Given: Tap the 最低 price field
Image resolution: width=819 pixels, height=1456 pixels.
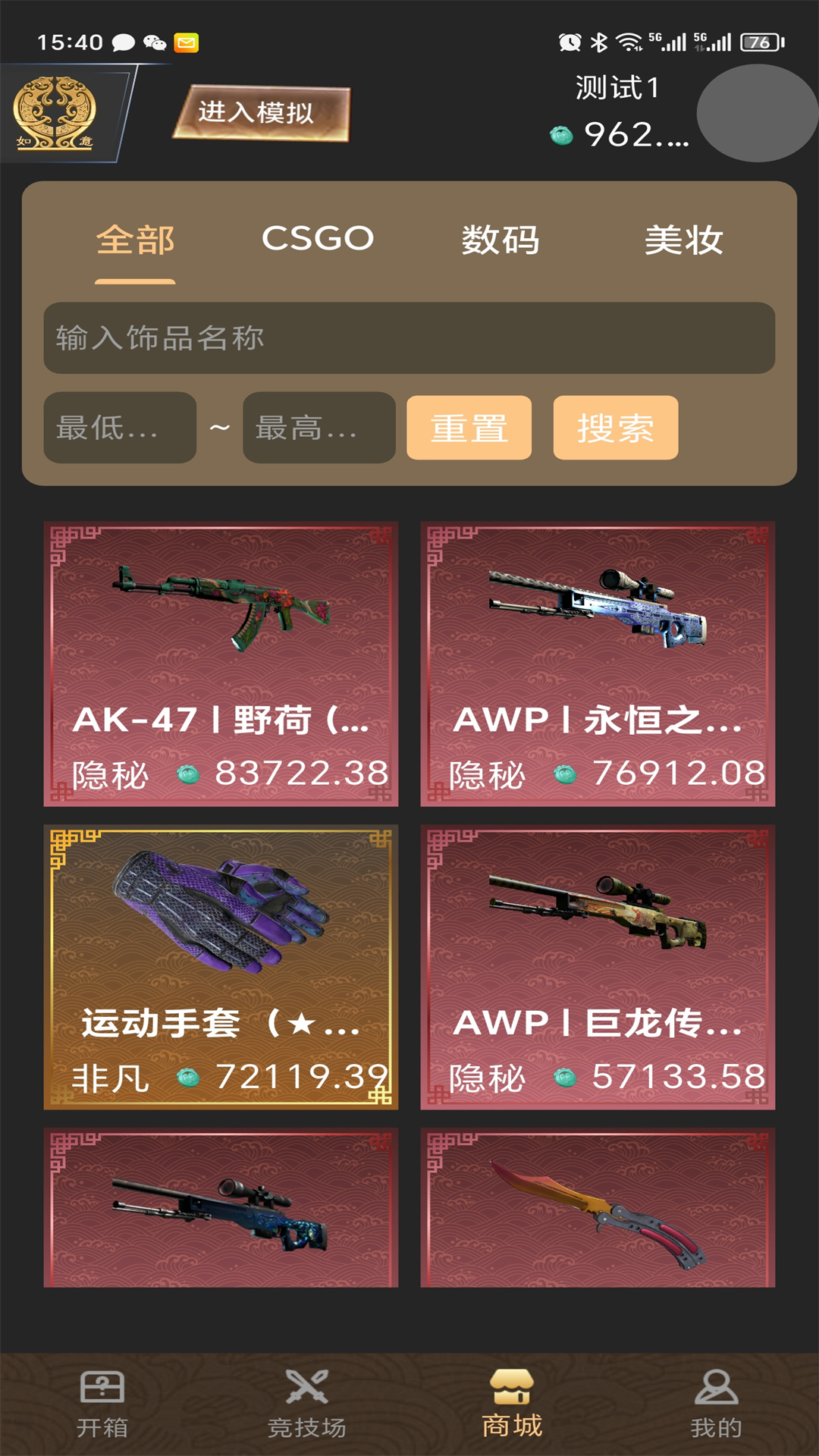Looking at the screenshot, I should coord(120,428).
